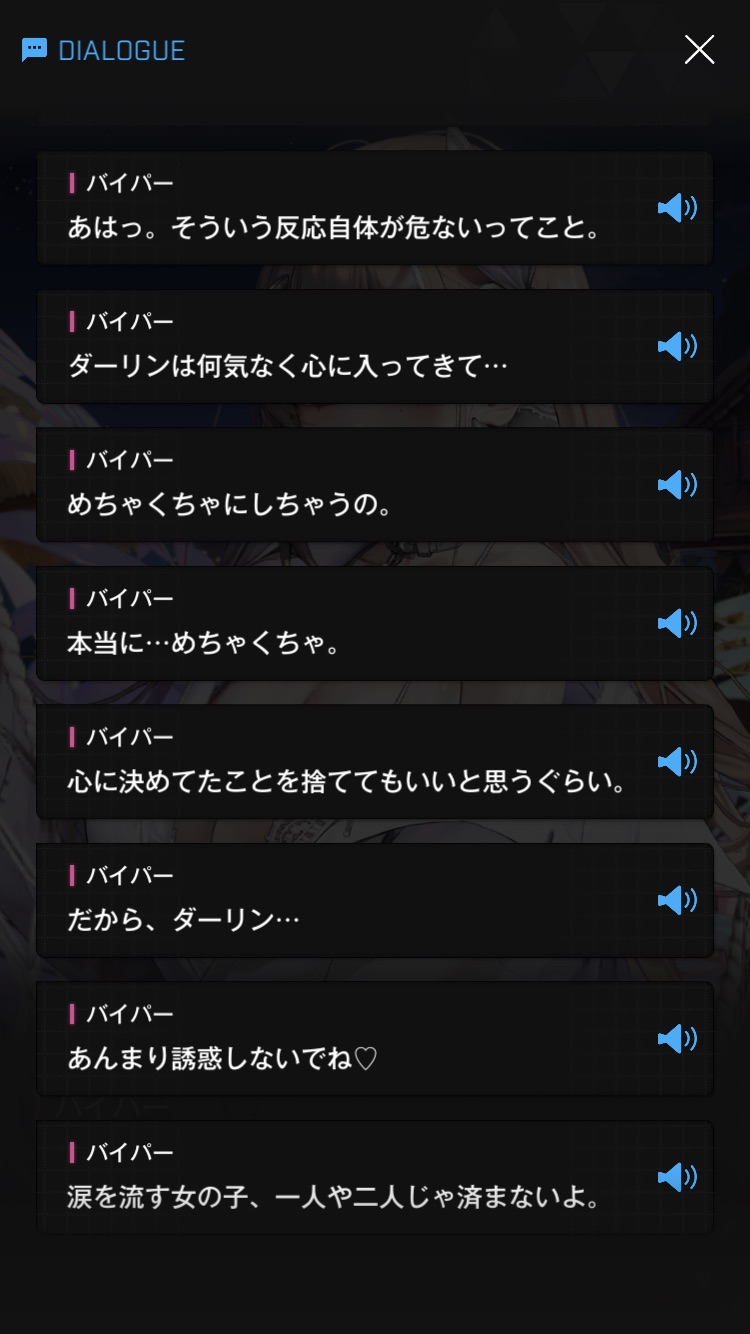
Task: Play audio of めちゃくちゃにしちゃうの。
Action: tap(677, 485)
